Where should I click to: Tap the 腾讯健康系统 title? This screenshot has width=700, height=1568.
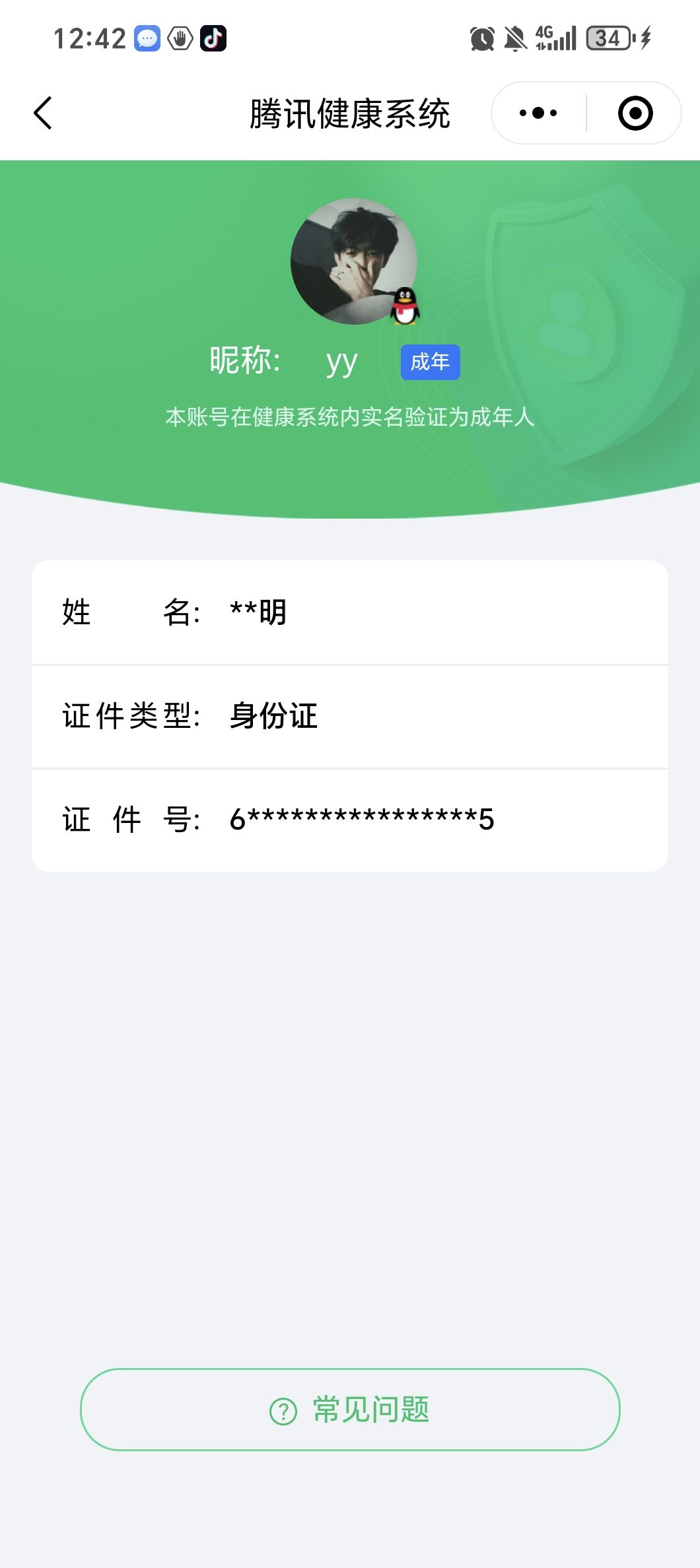point(350,112)
